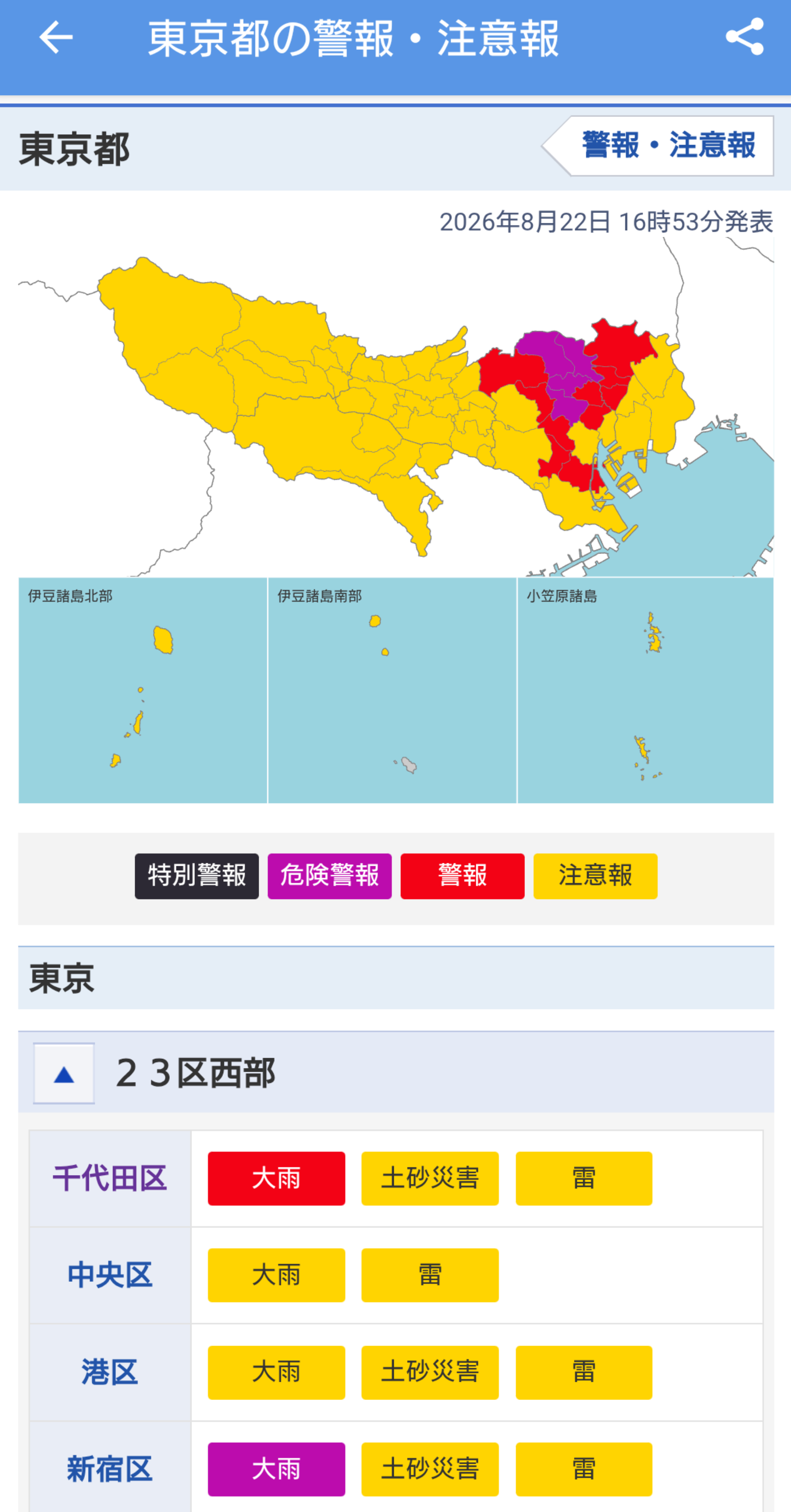Image resolution: width=791 pixels, height=1512 pixels.
Task: Collapse the 23区西部 section
Action: tap(64, 1073)
